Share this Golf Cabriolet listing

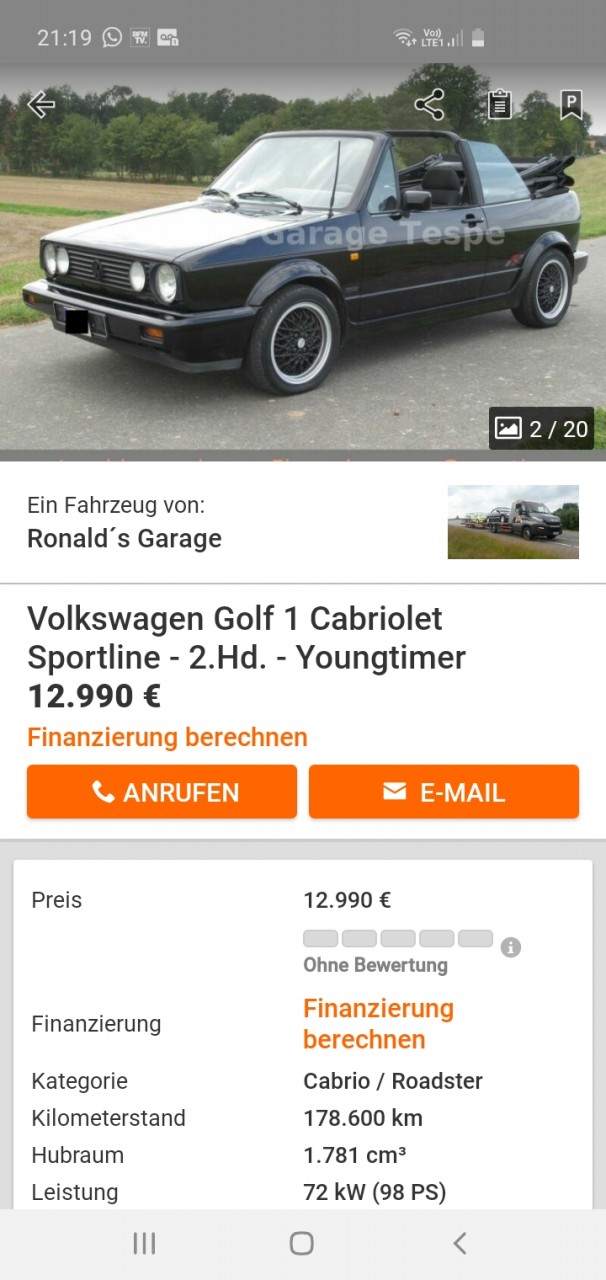coord(429,104)
